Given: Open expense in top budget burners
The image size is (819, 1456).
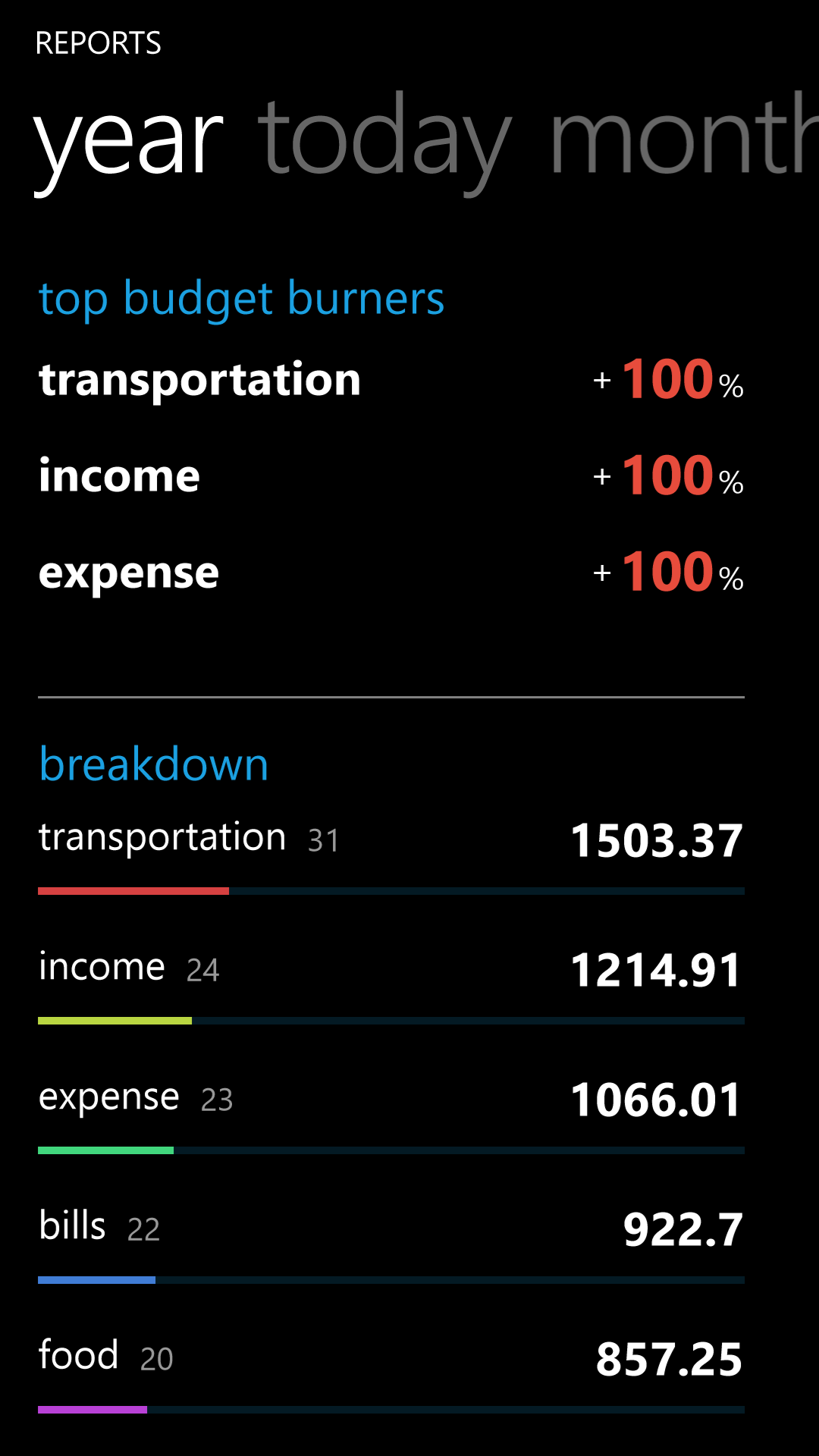Looking at the screenshot, I should click(391, 573).
